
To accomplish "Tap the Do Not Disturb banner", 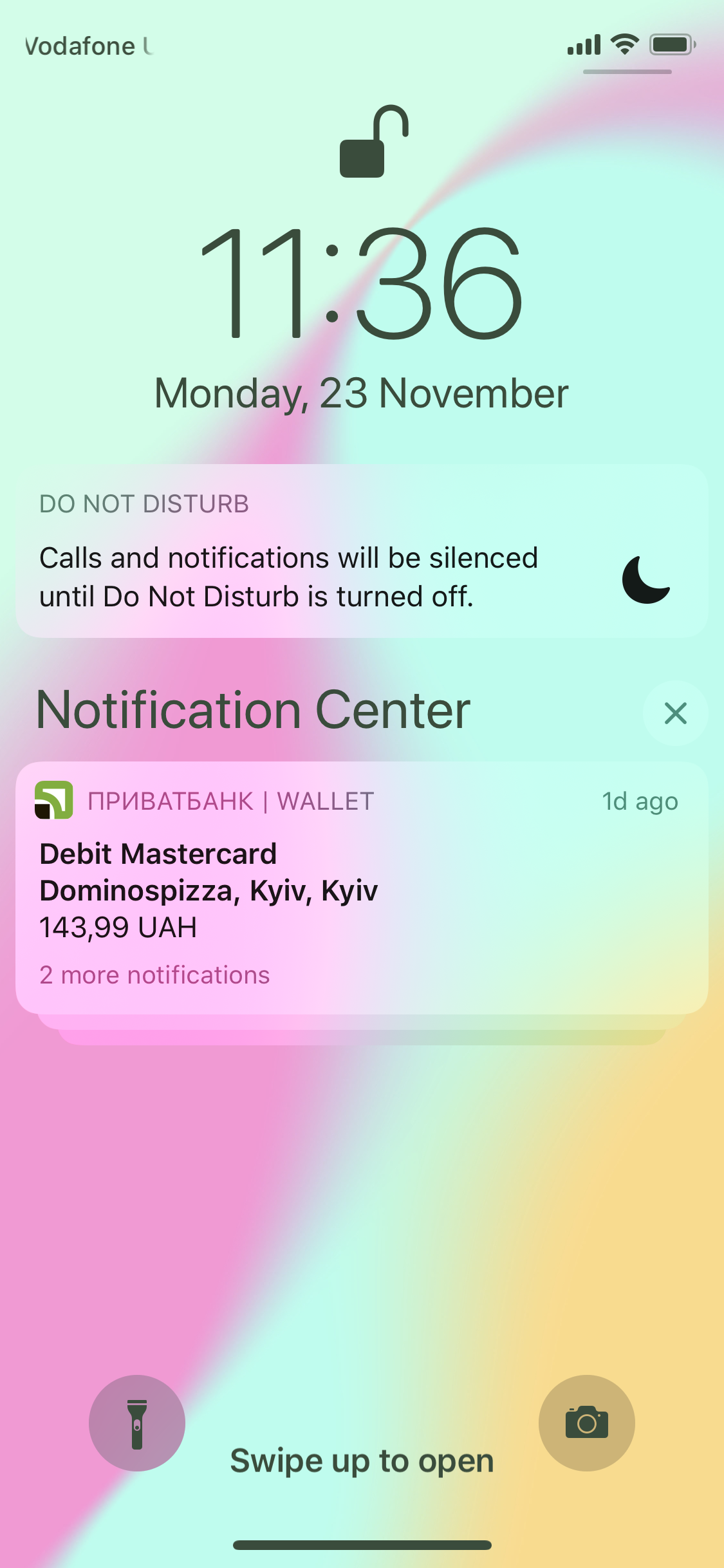I will coord(362,552).
